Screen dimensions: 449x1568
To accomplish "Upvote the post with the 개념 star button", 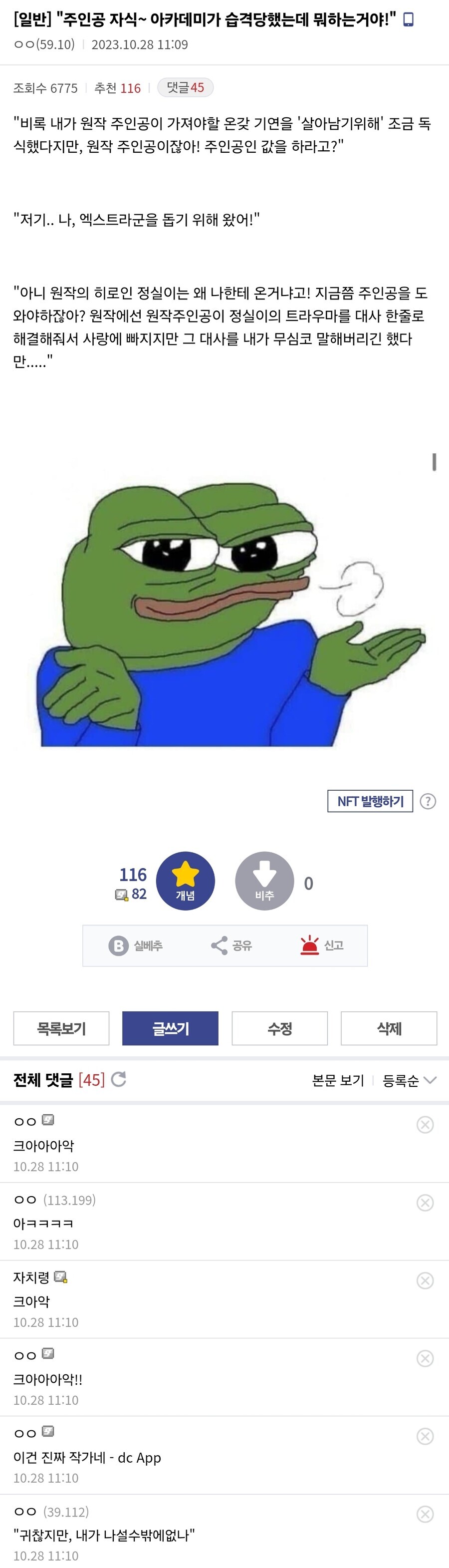I will click(185, 881).
